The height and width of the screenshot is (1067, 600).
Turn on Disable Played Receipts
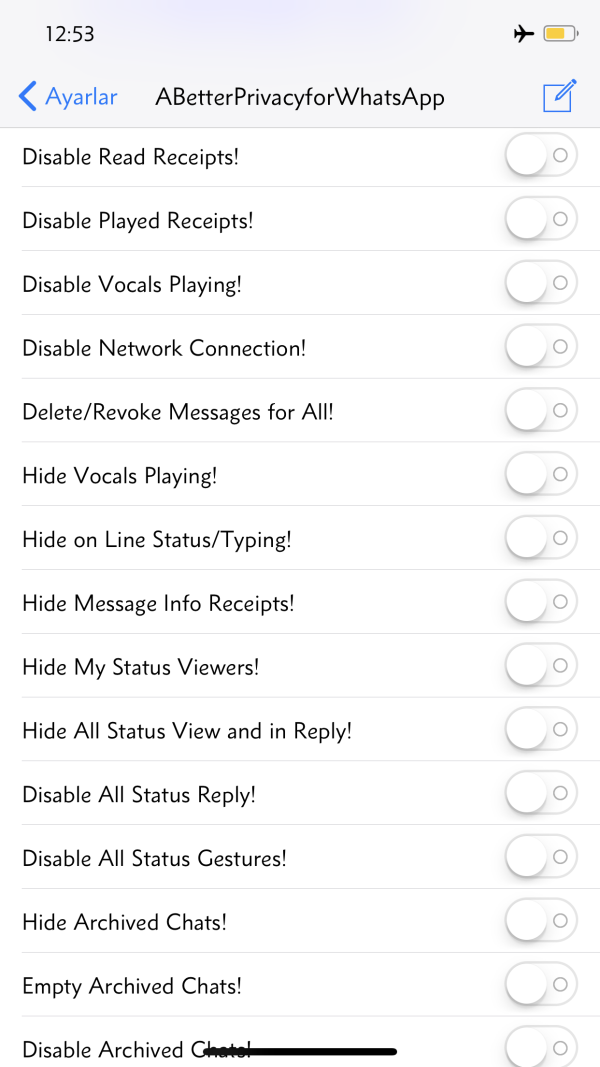click(541, 220)
